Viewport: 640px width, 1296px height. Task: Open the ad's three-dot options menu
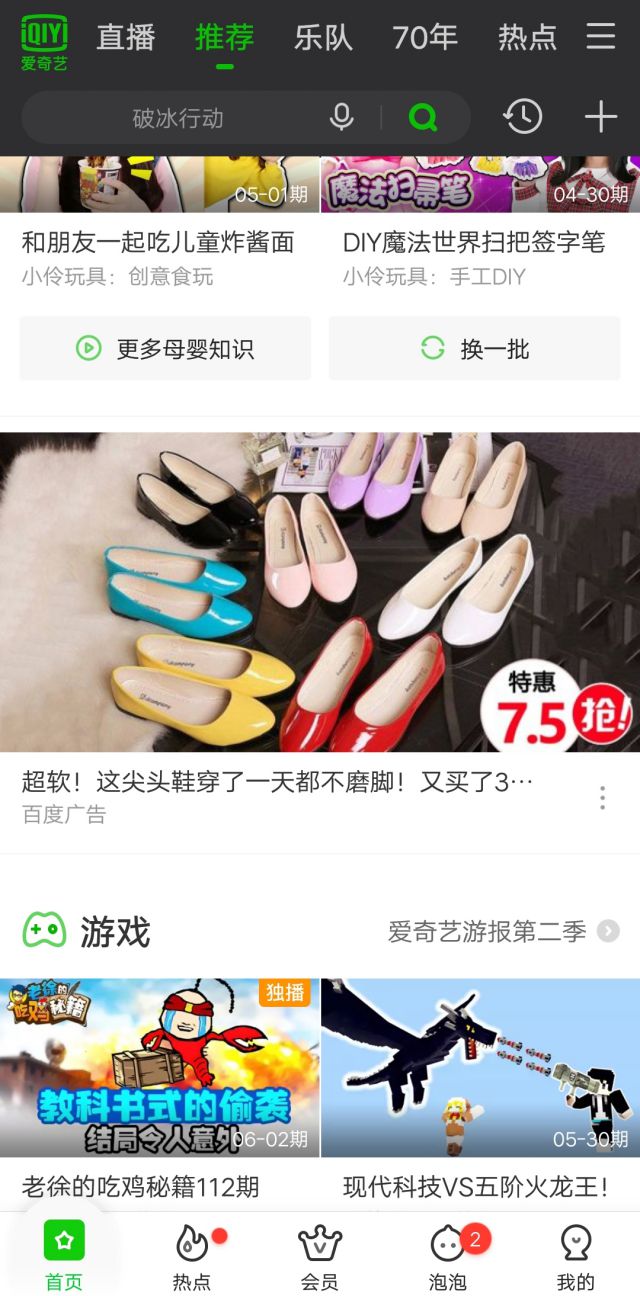pyautogui.click(x=602, y=797)
